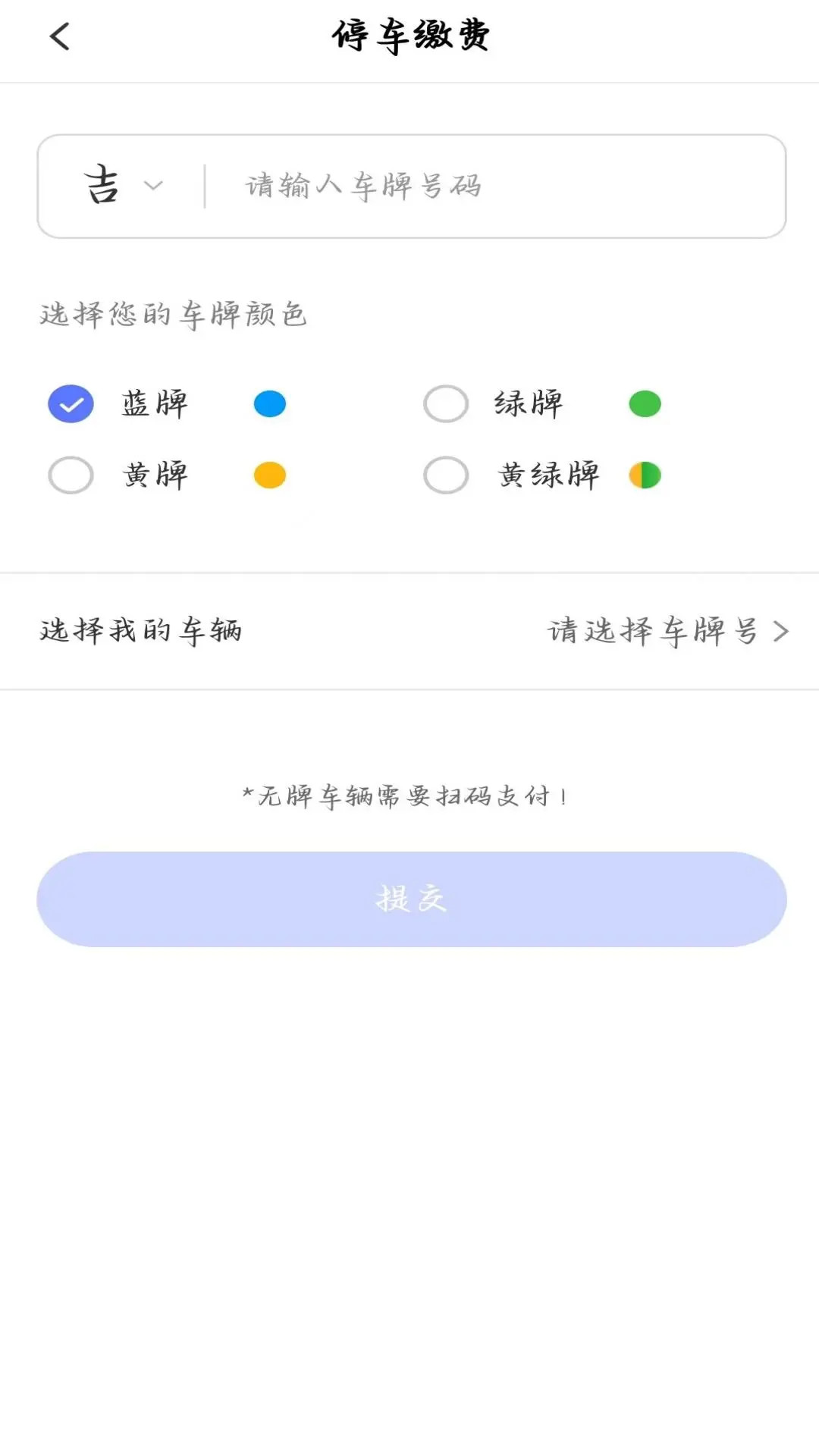This screenshot has height=1456, width=819.
Task: Click the blue dot swatch for blue plate
Action: (x=270, y=403)
